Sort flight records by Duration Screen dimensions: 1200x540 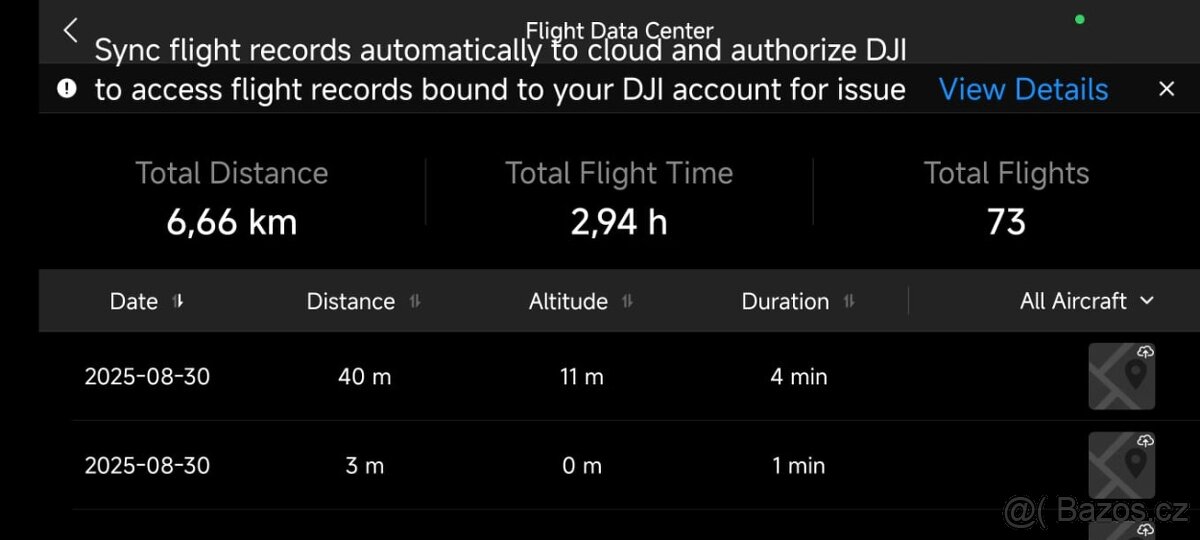tap(797, 301)
